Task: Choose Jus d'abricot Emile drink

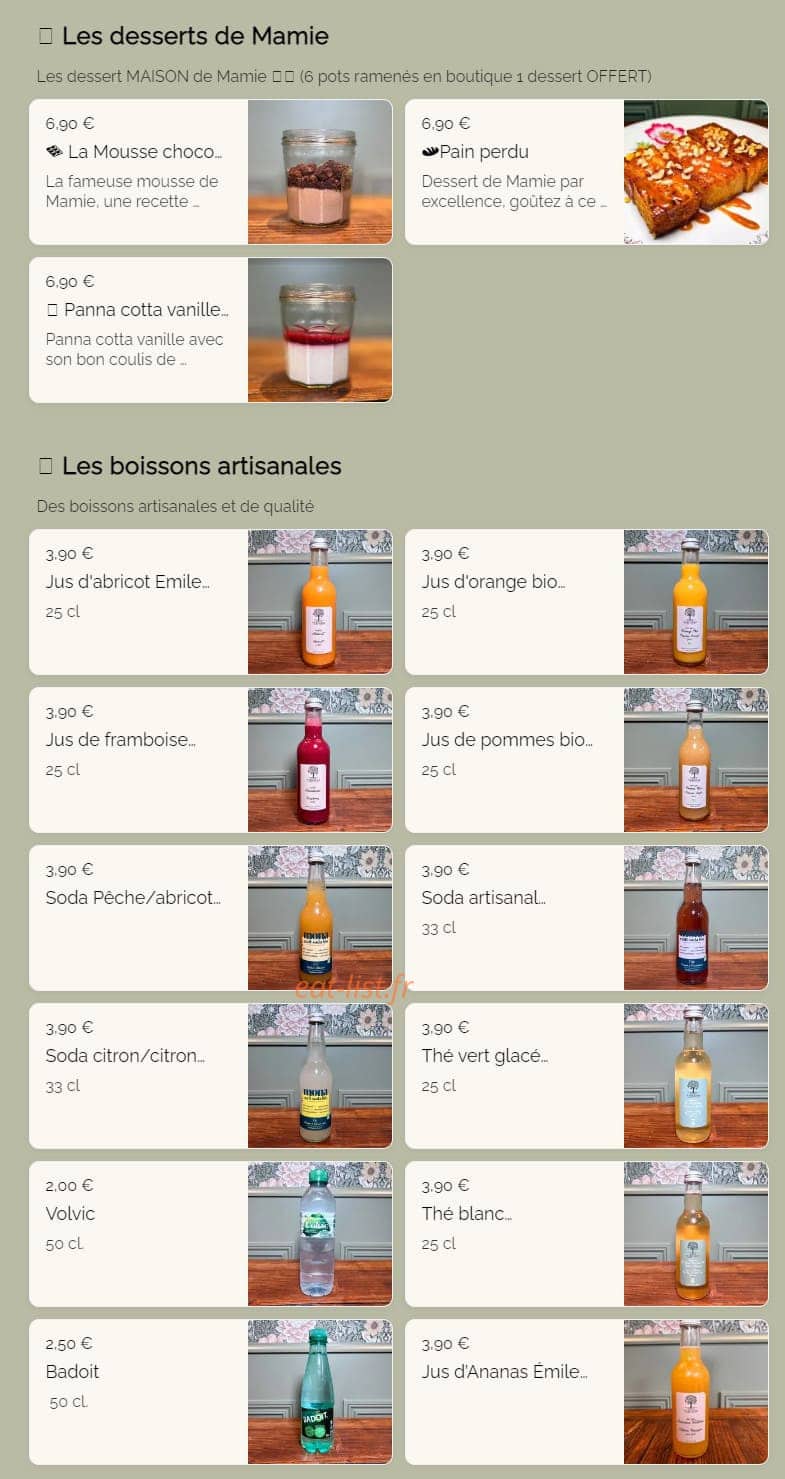Action: tap(211, 602)
